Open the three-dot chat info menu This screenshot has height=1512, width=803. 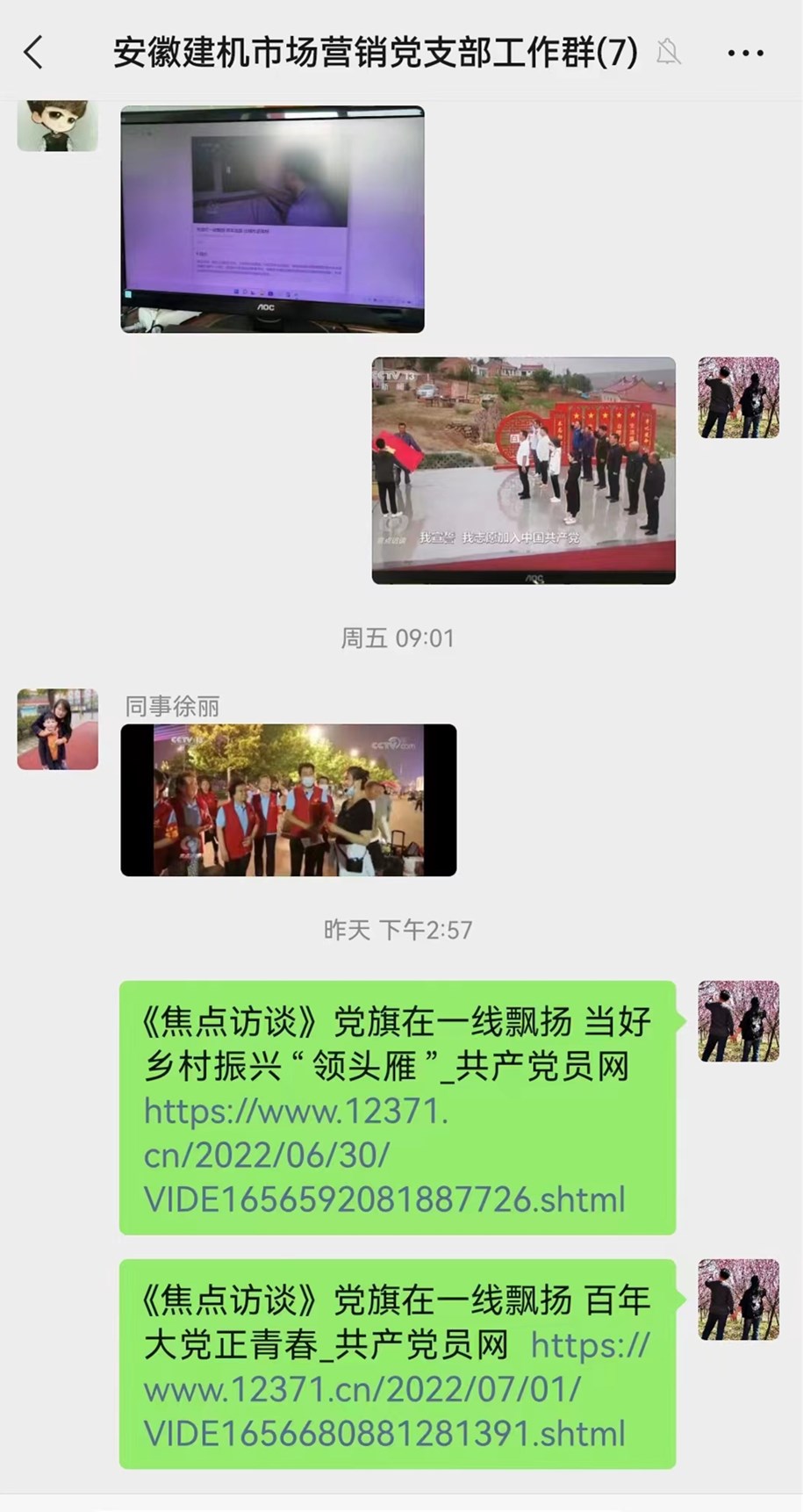click(745, 54)
